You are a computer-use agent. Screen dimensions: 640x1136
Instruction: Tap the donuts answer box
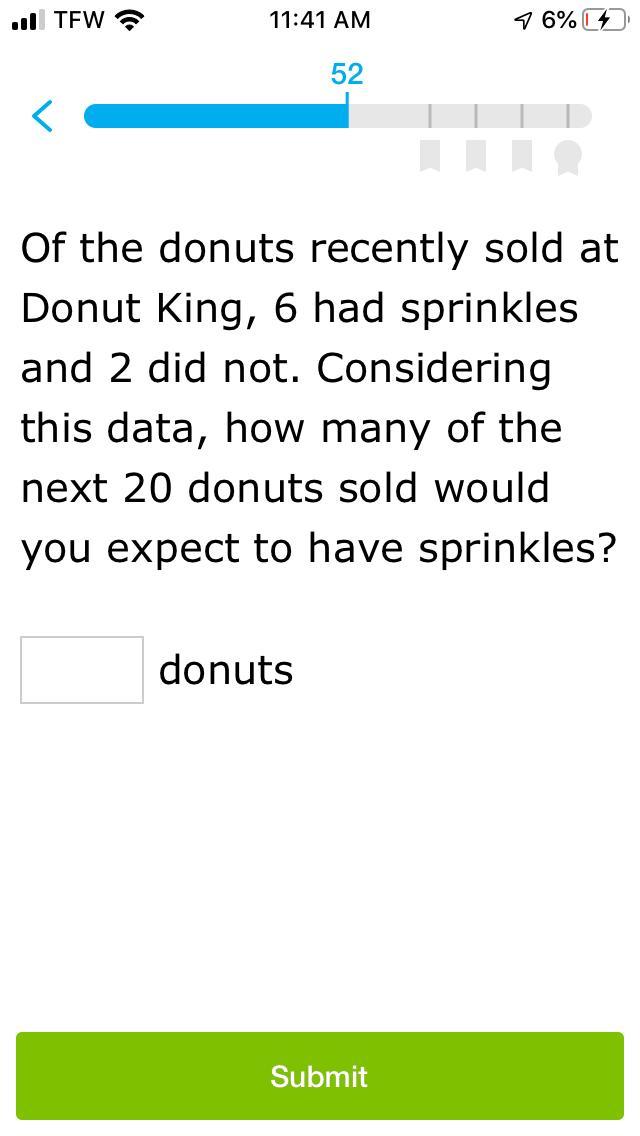click(x=82, y=670)
